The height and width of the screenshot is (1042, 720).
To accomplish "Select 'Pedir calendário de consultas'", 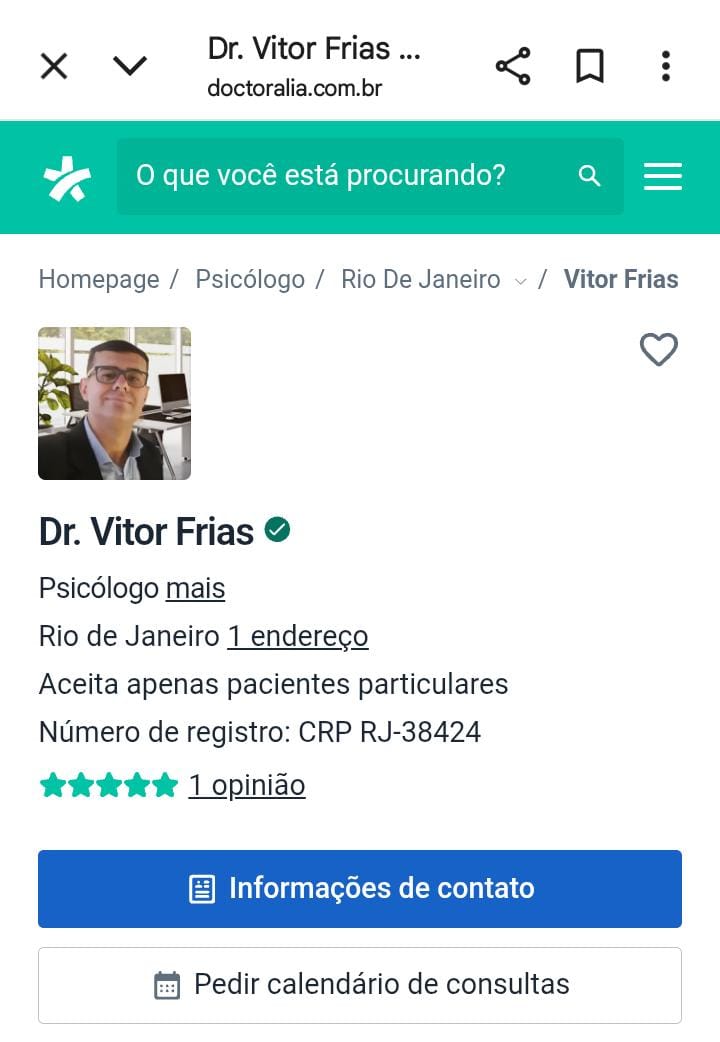I will (360, 985).
